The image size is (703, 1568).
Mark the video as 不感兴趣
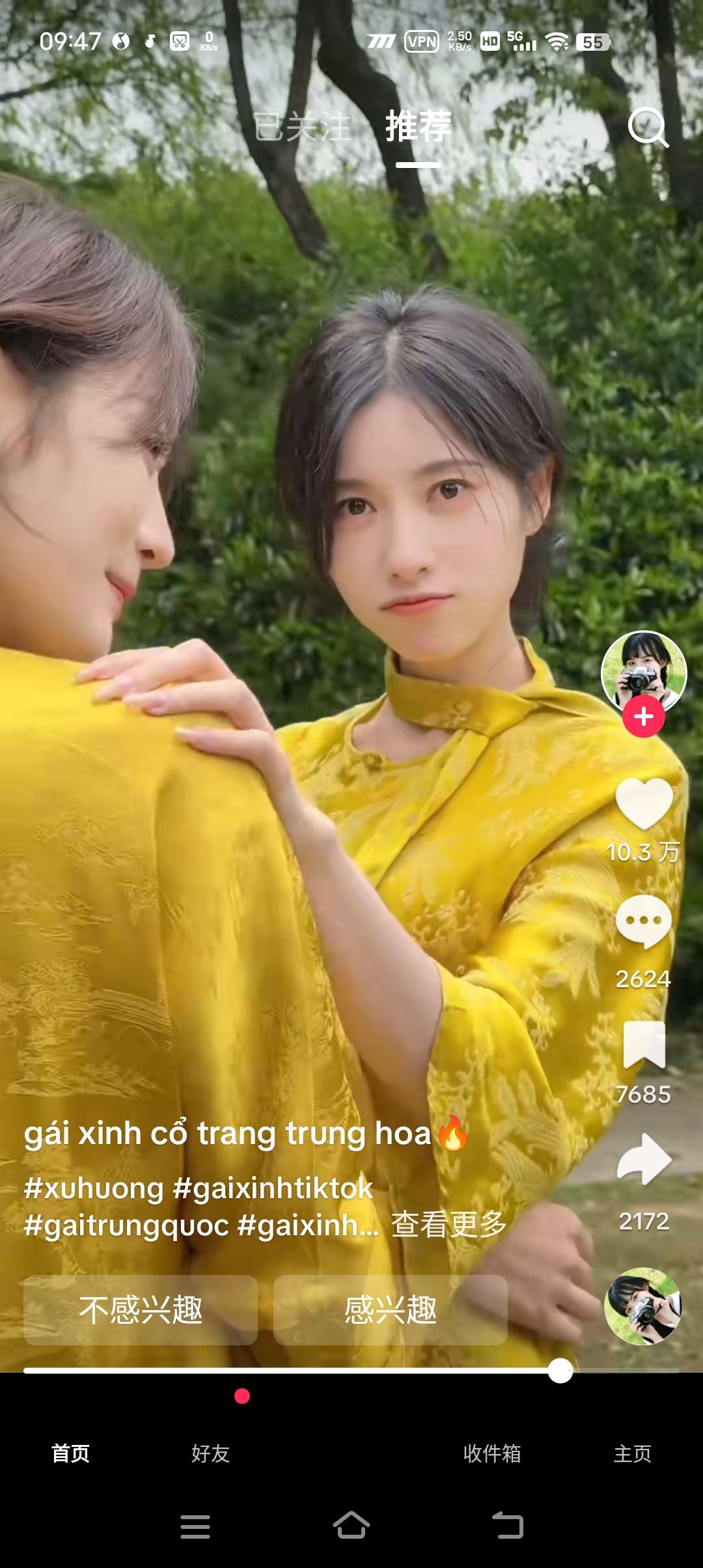[141, 1309]
